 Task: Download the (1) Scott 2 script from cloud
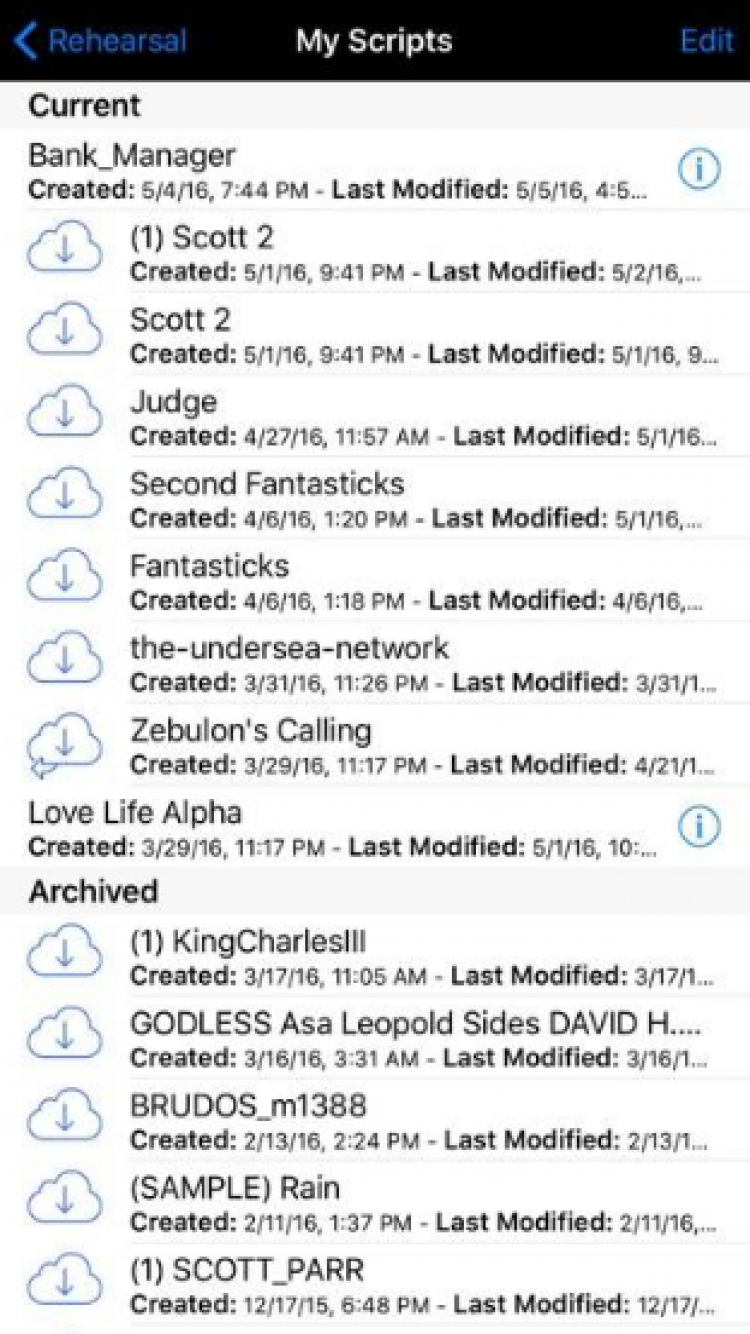tap(64, 249)
